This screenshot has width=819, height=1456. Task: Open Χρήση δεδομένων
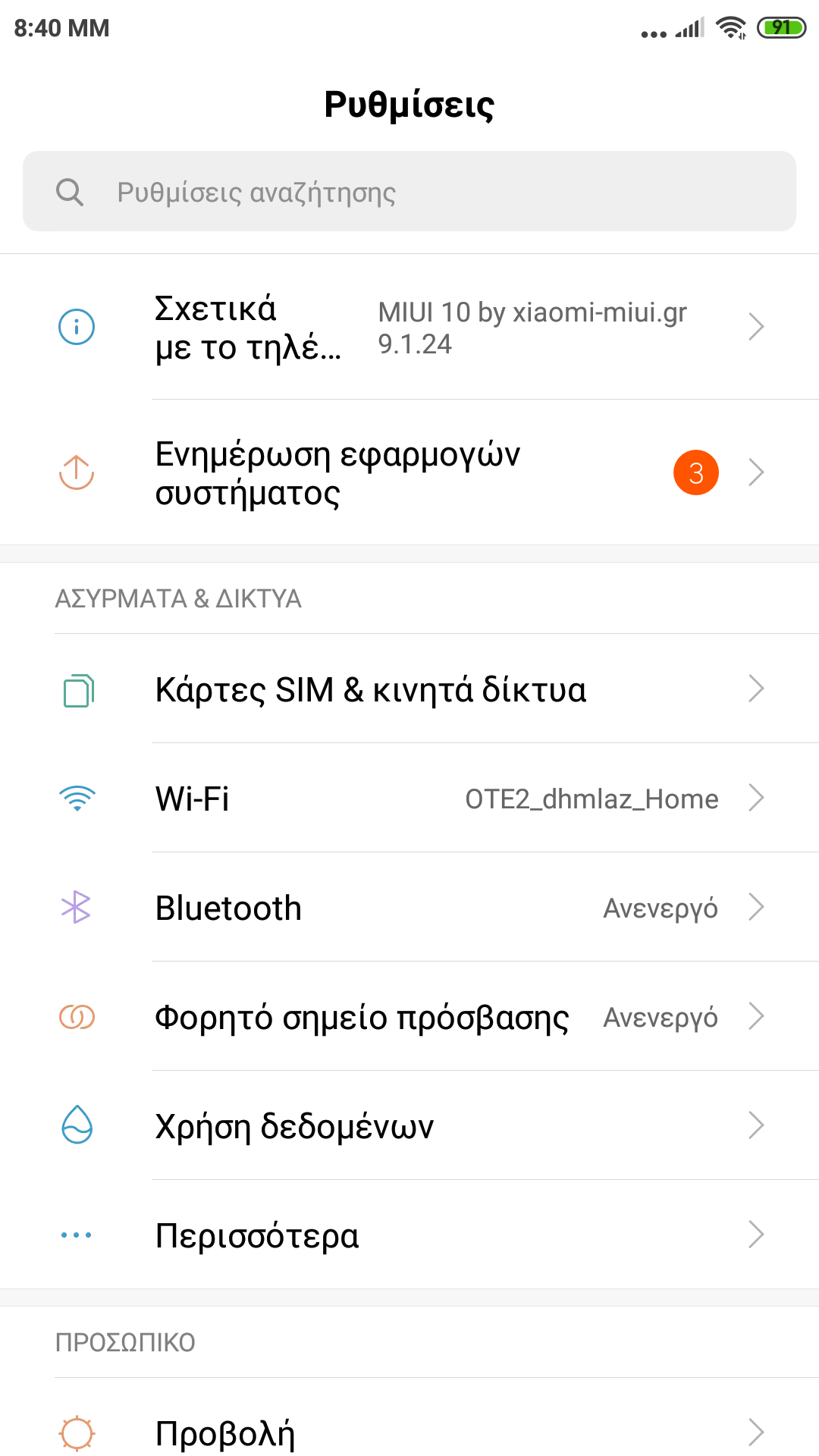[x=409, y=1126]
